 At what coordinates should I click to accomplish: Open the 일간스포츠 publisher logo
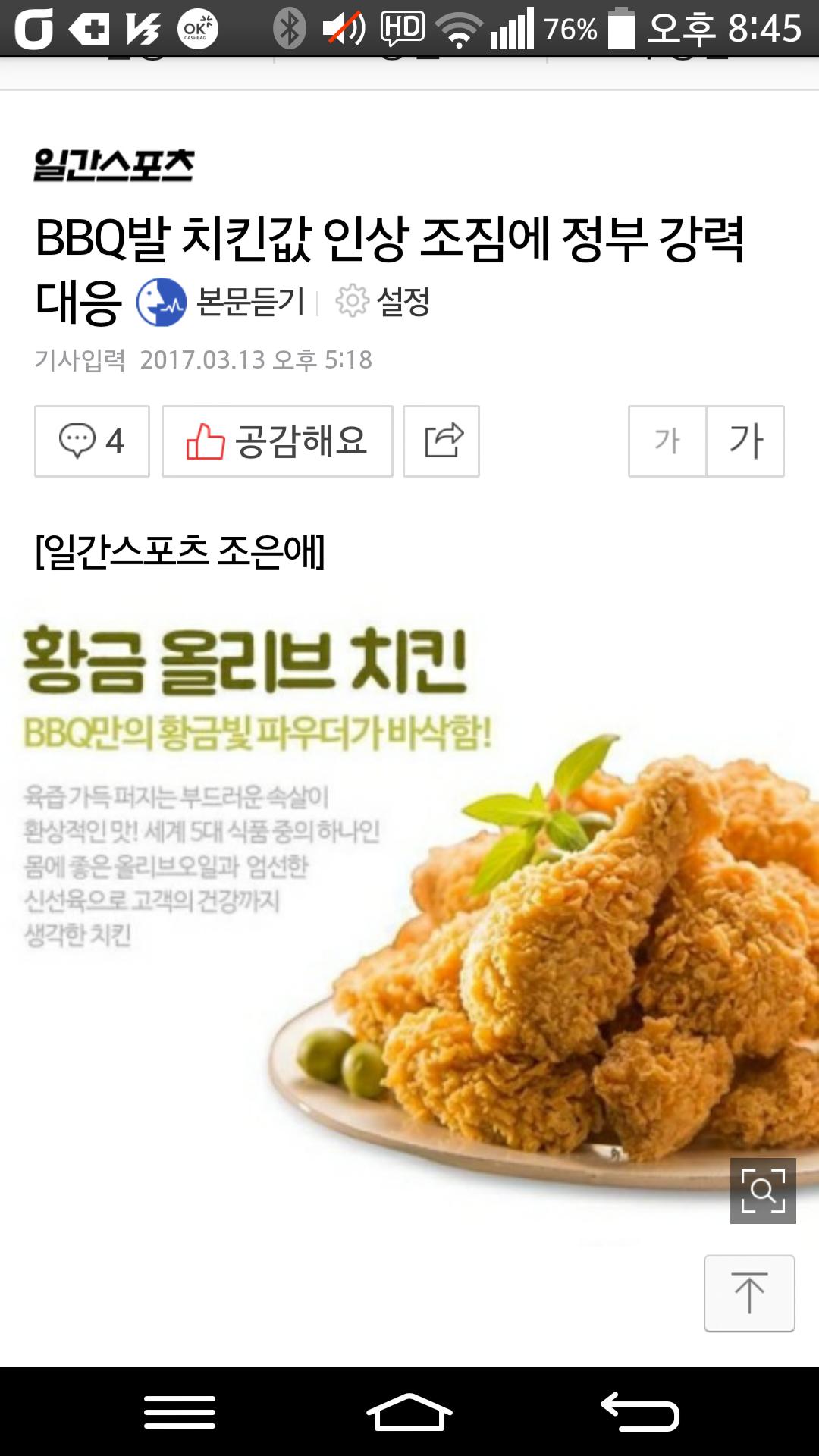point(114,165)
